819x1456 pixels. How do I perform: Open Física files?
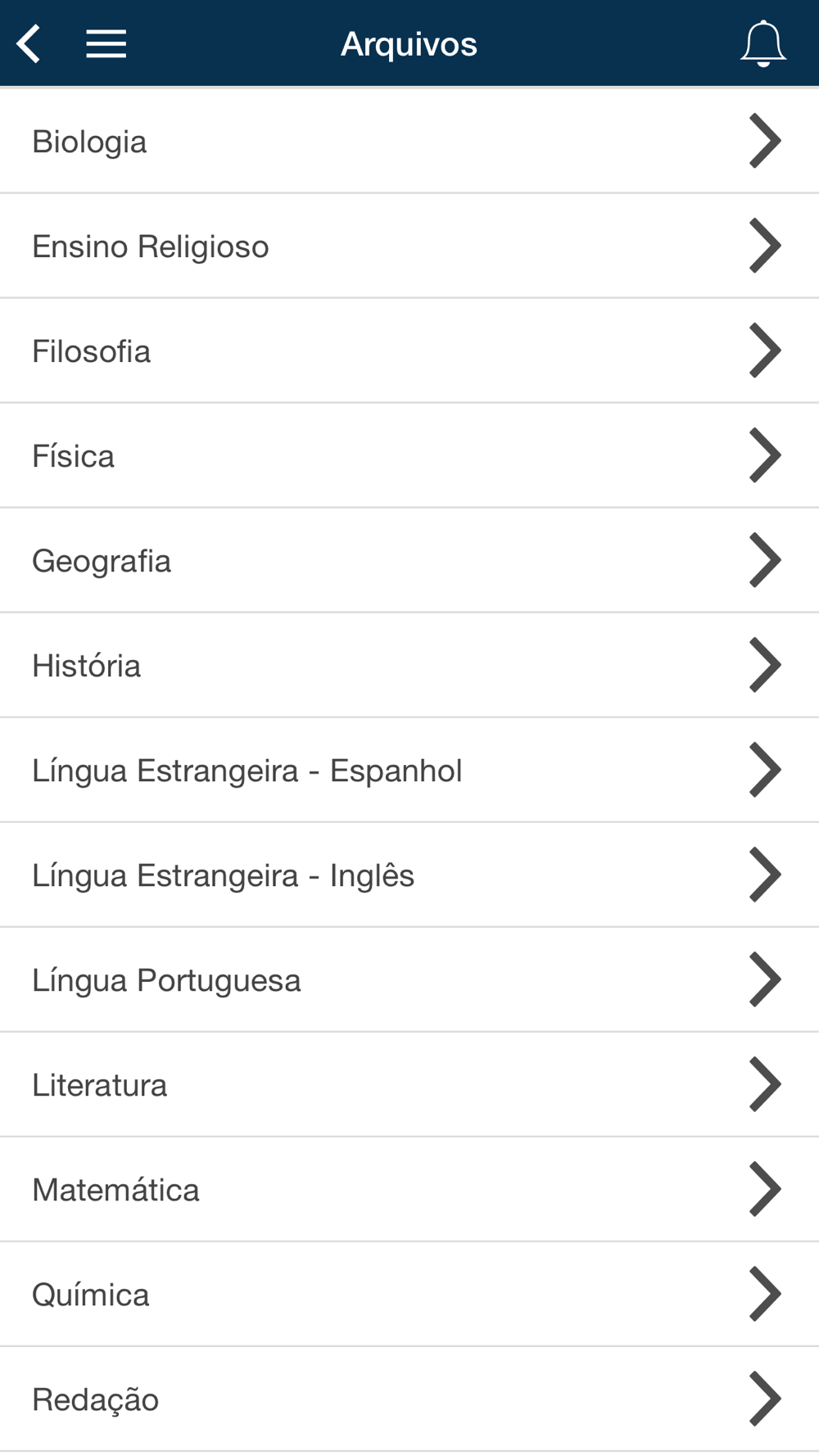(x=409, y=455)
